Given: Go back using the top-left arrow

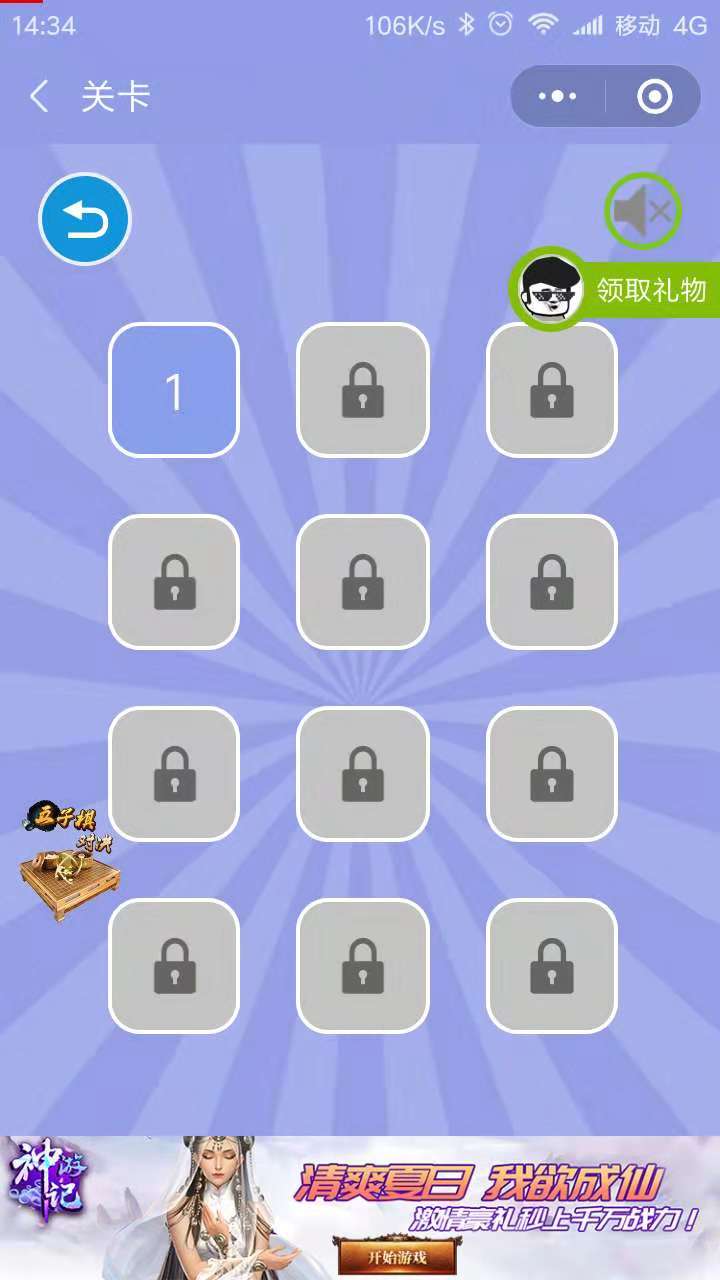Looking at the screenshot, I should 39,97.
